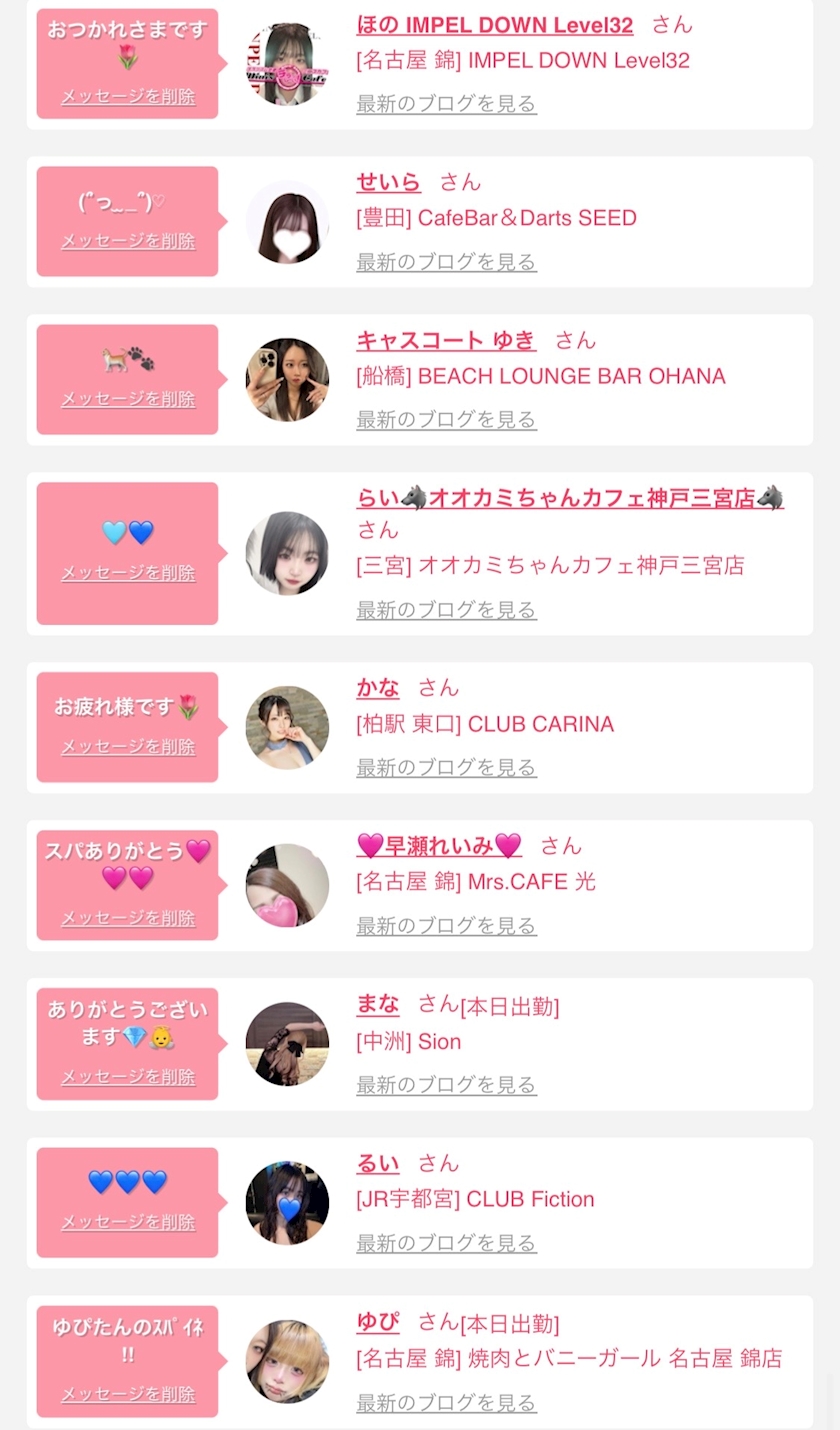Open まな's profile link
This screenshot has height=1430, width=840.
coord(378,1004)
